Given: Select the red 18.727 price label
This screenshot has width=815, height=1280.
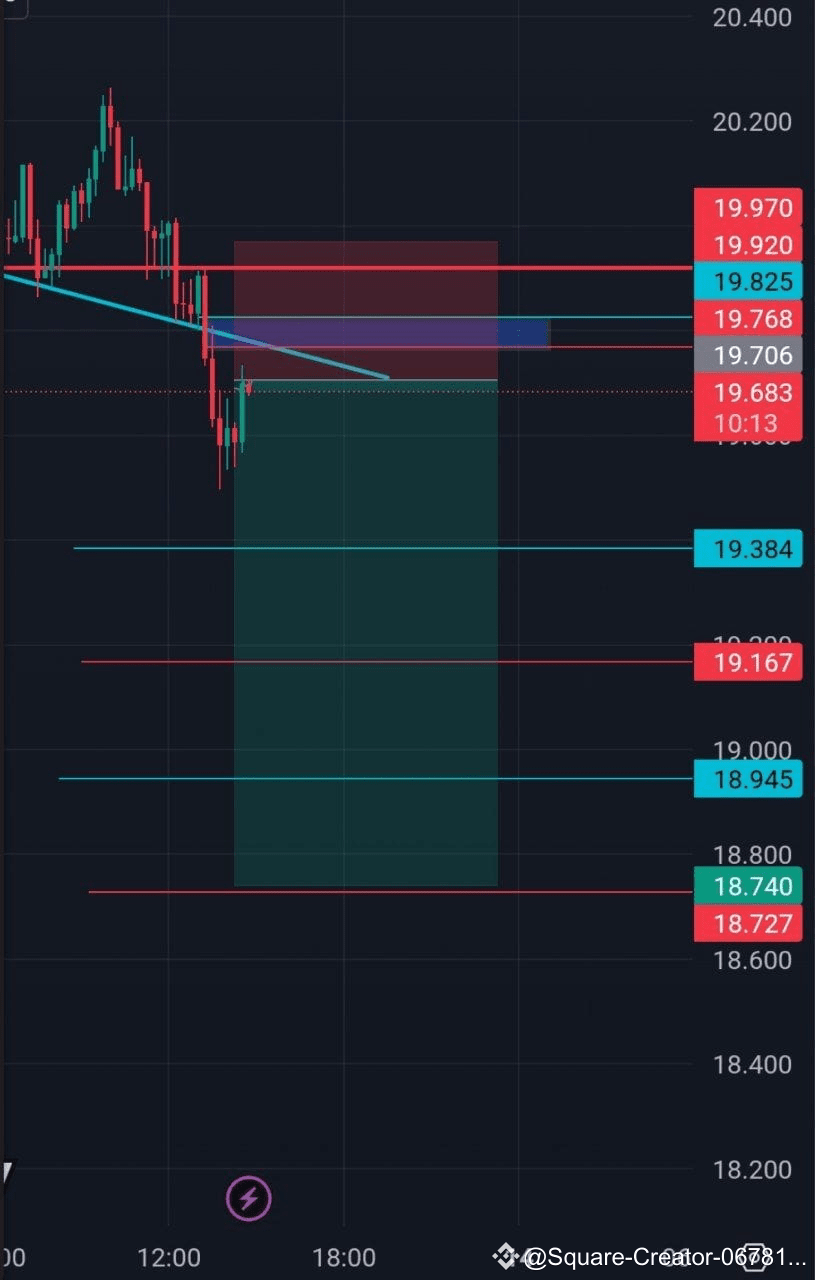Looking at the screenshot, I should pyautogui.click(x=748, y=923).
